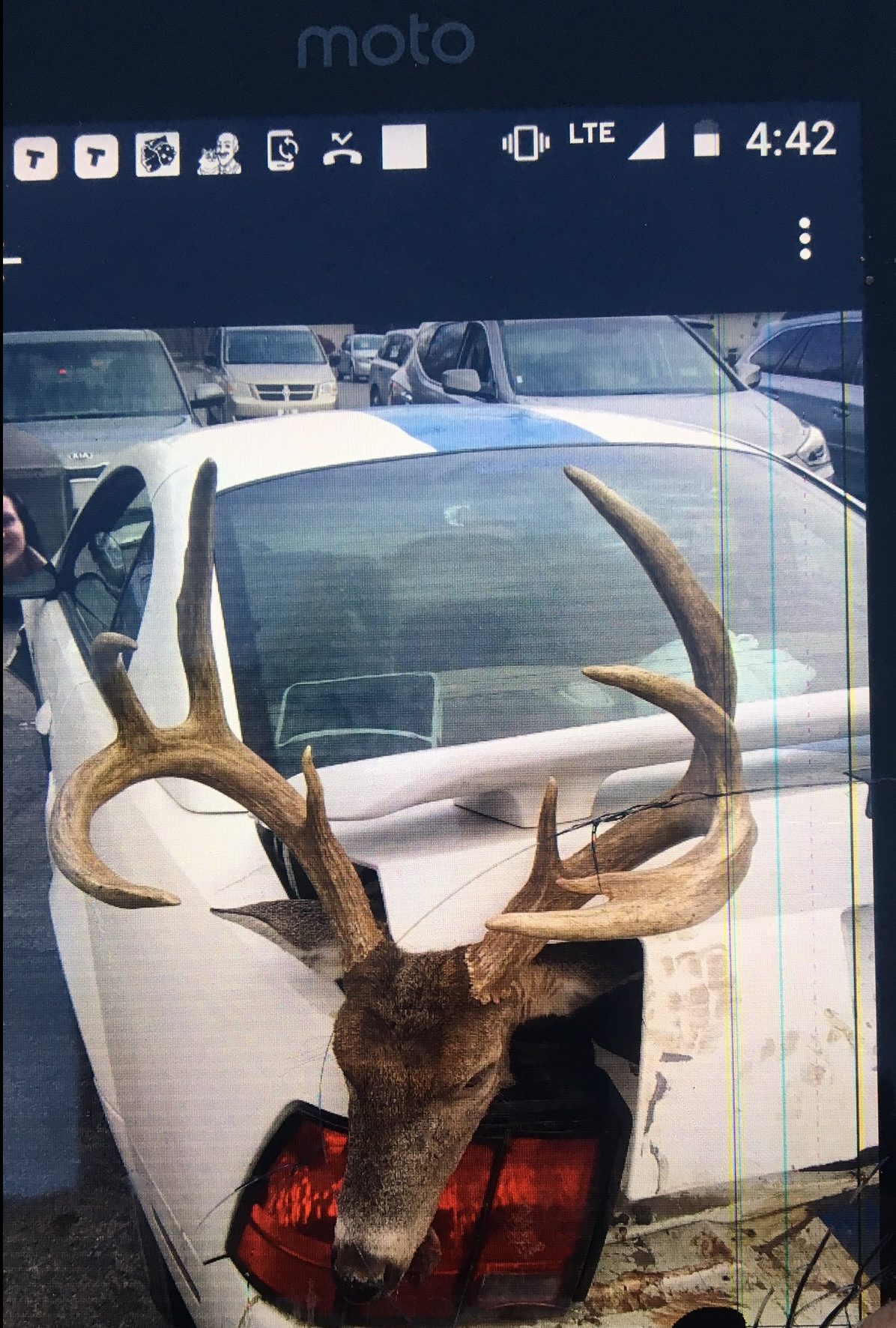The height and width of the screenshot is (1328, 896).
Task: Open the three-dot overflow menu
Action: click(x=805, y=239)
